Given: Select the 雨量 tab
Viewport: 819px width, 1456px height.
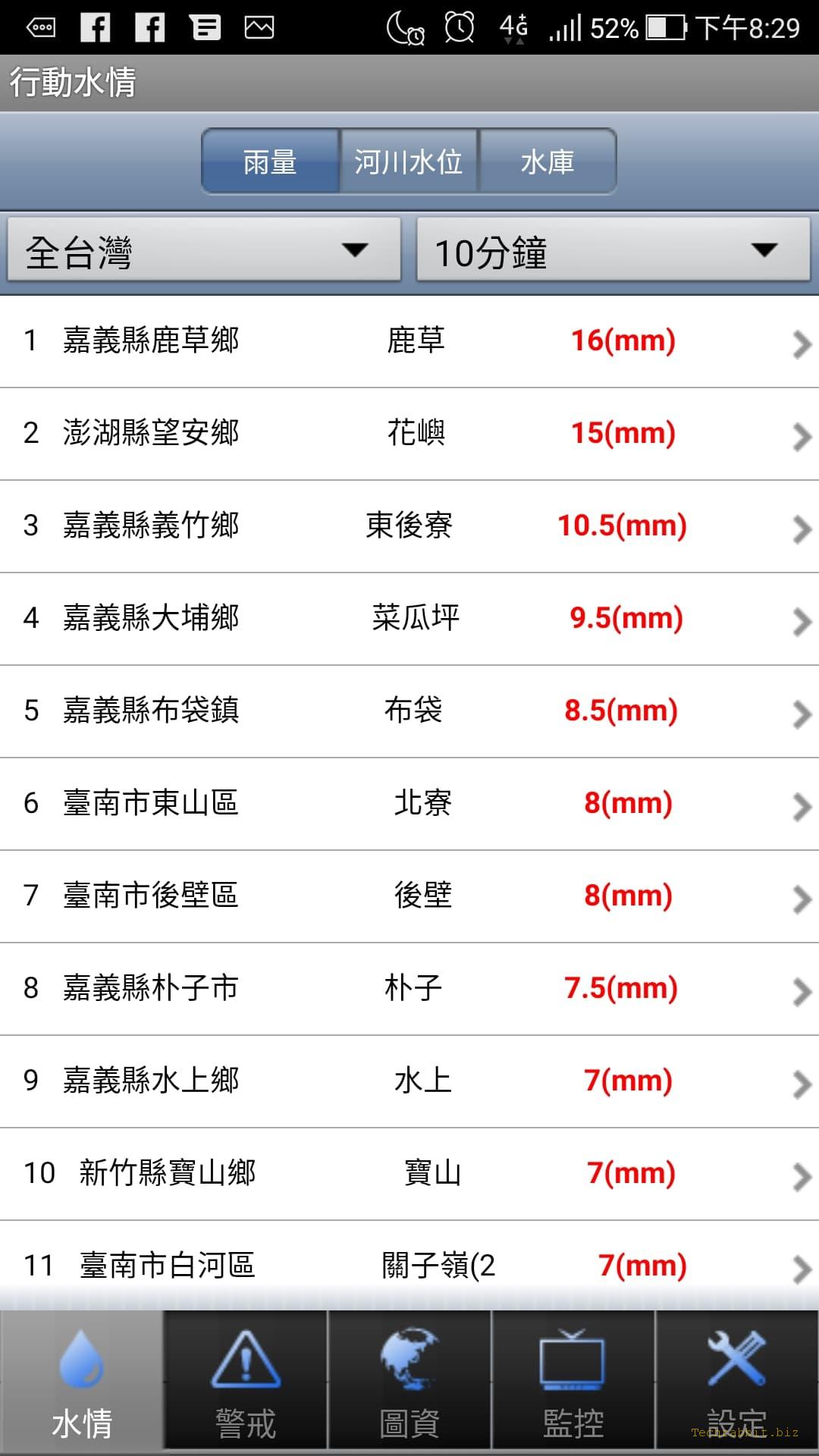Looking at the screenshot, I should [270, 162].
